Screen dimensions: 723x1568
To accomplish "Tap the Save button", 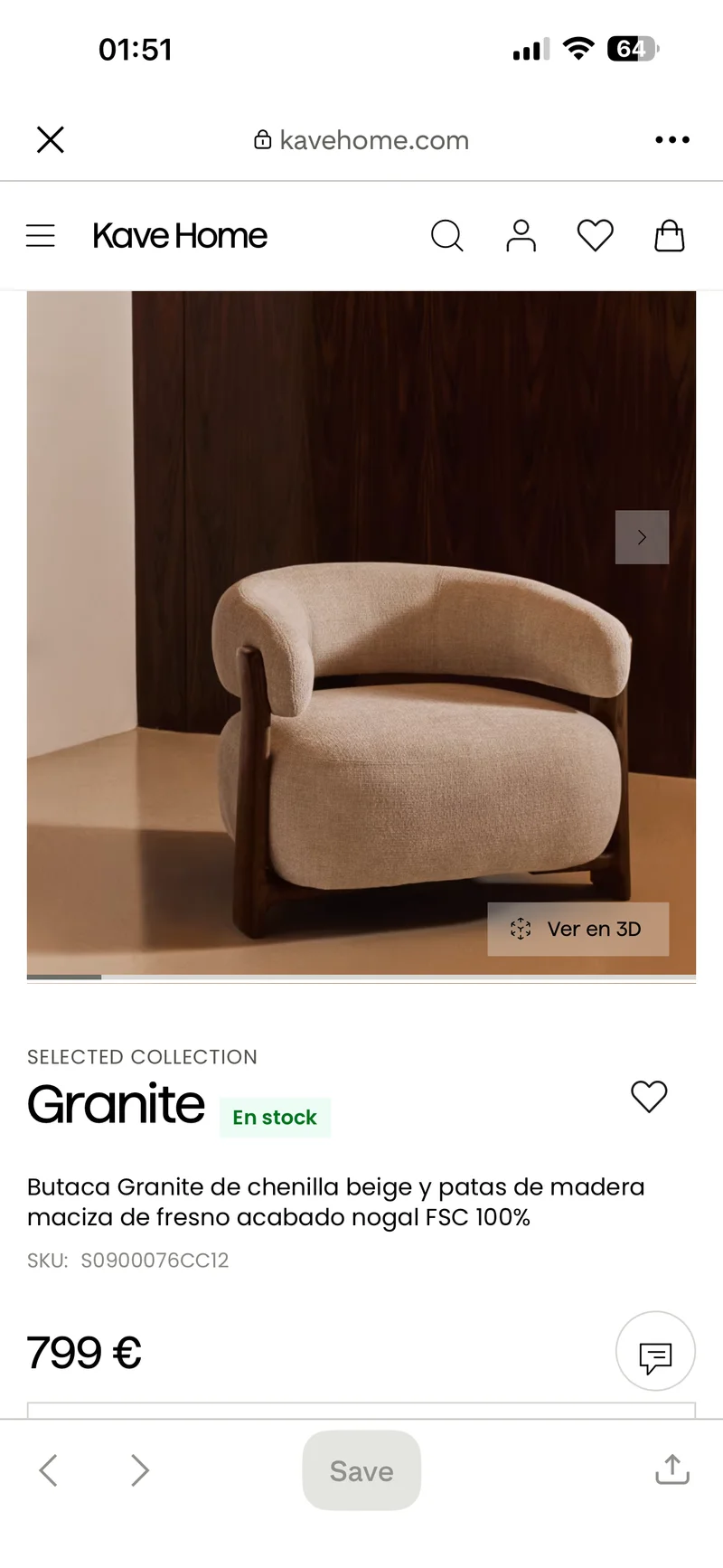I will 361,1469.
